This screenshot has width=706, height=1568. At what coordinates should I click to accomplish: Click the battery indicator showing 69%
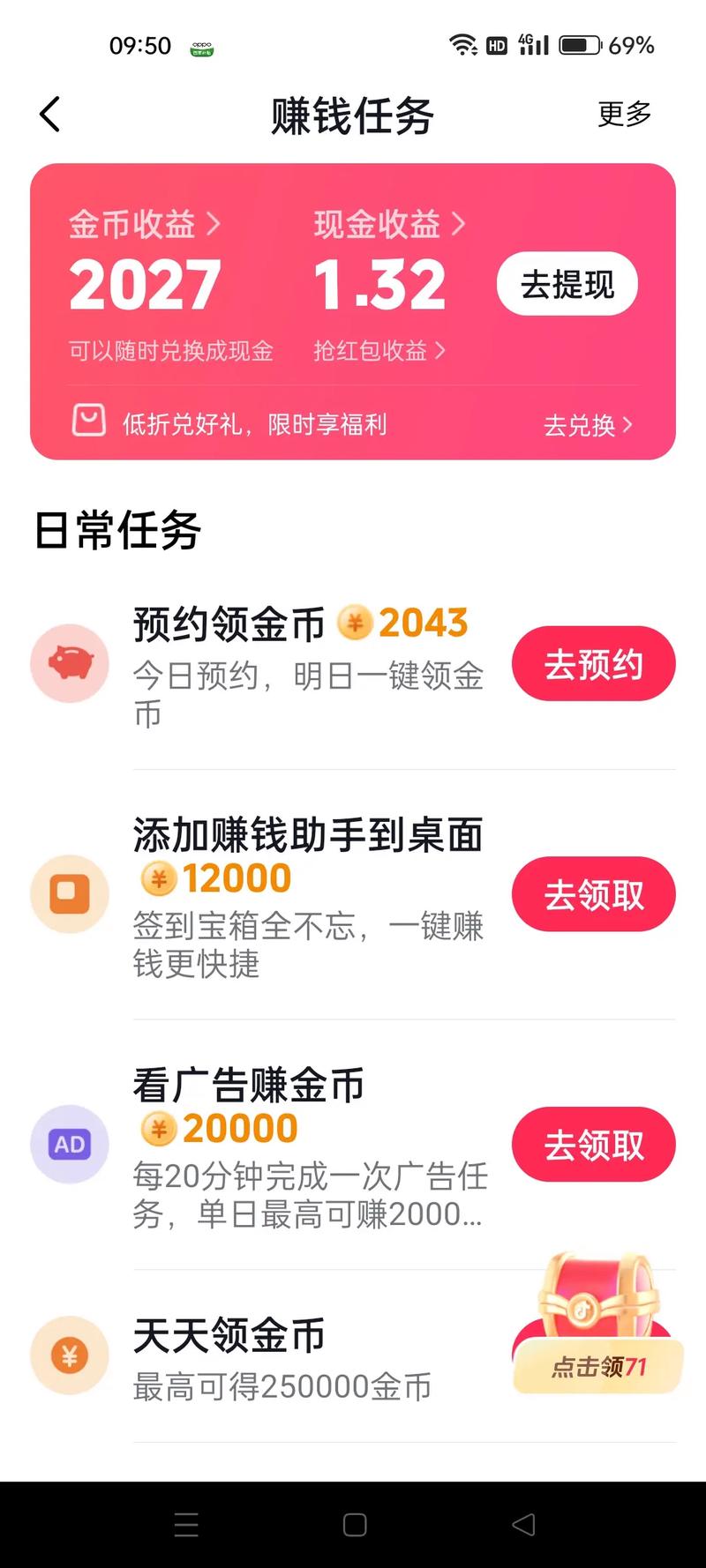click(x=578, y=46)
